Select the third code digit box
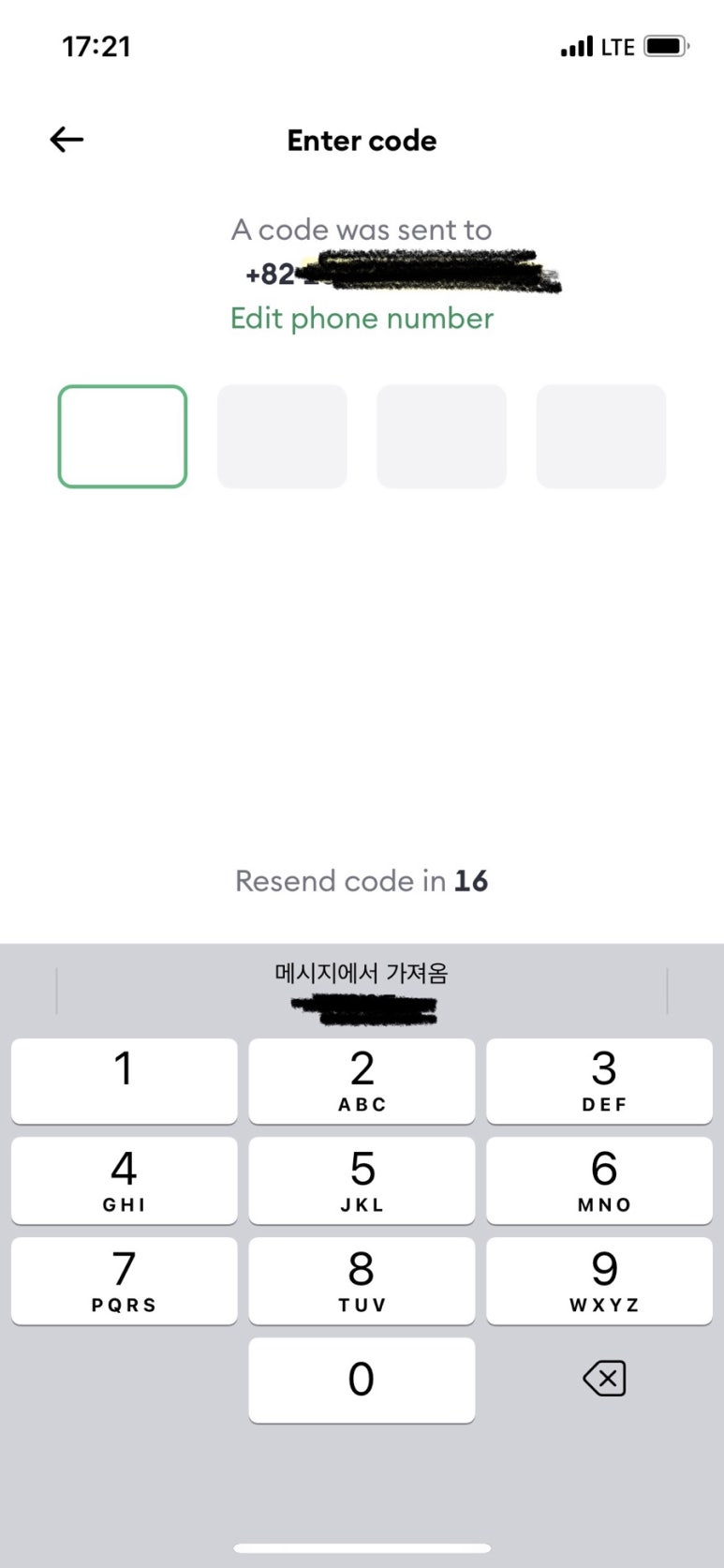The image size is (724, 1568). pos(441,437)
